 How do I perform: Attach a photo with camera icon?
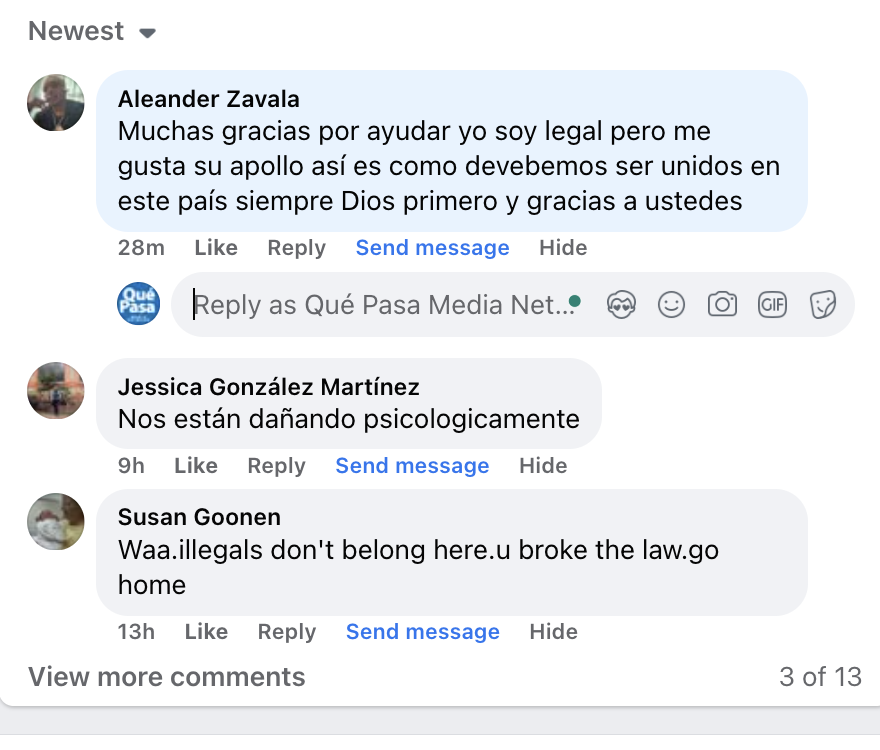722,305
